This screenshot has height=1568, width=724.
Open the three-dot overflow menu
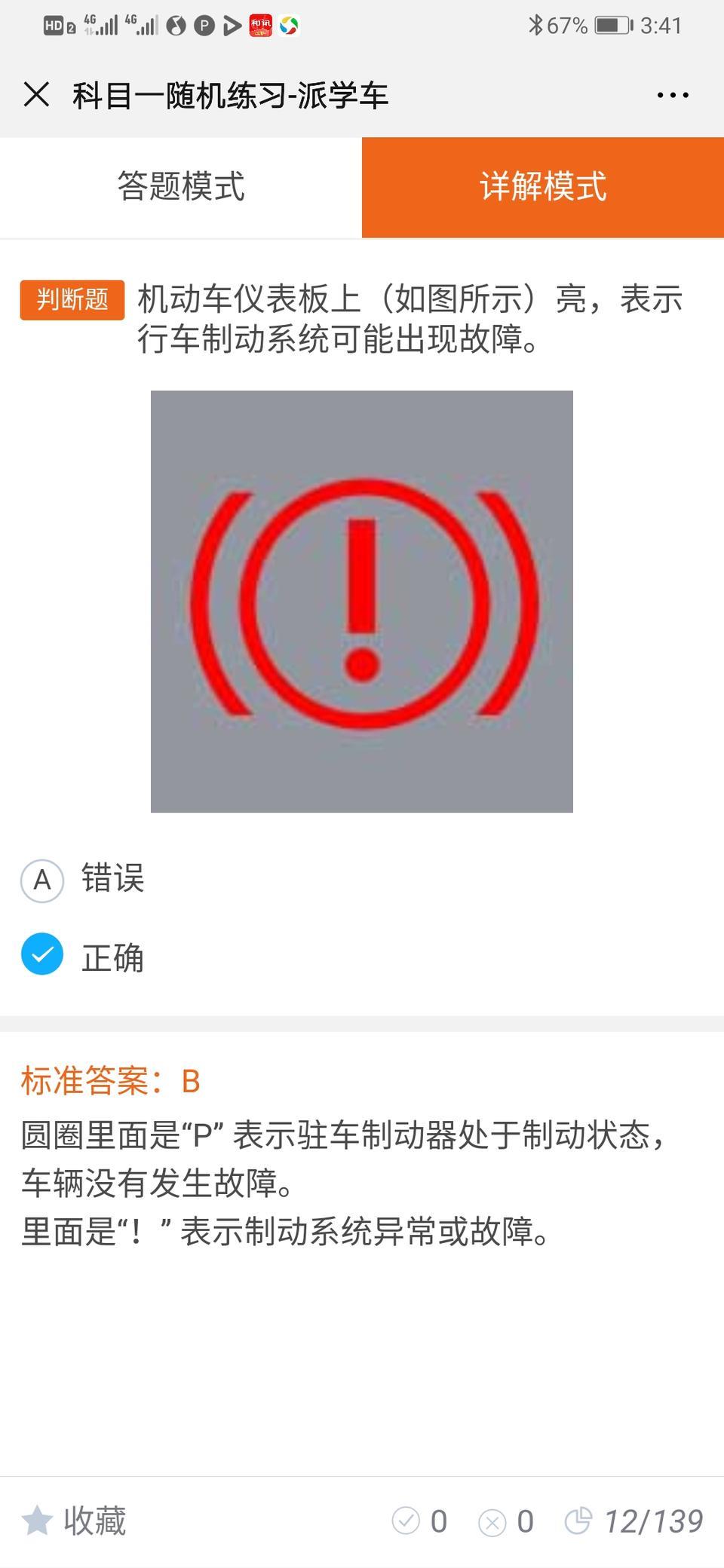point(672,95)
